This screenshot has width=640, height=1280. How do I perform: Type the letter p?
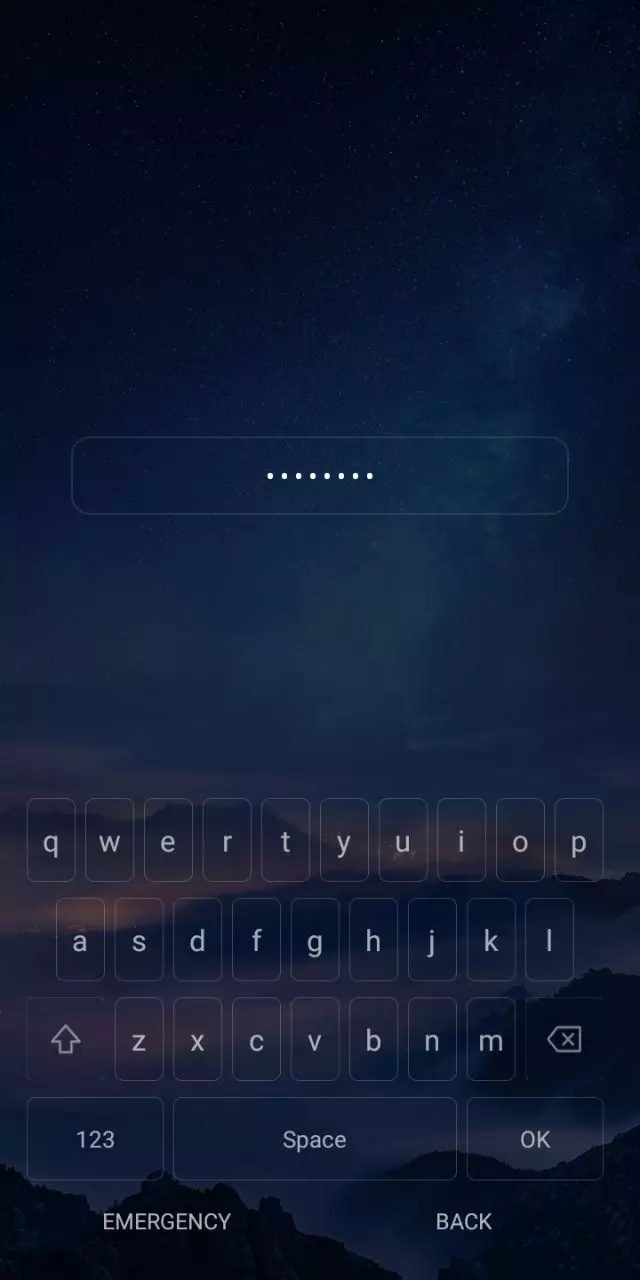pos(578,841)
